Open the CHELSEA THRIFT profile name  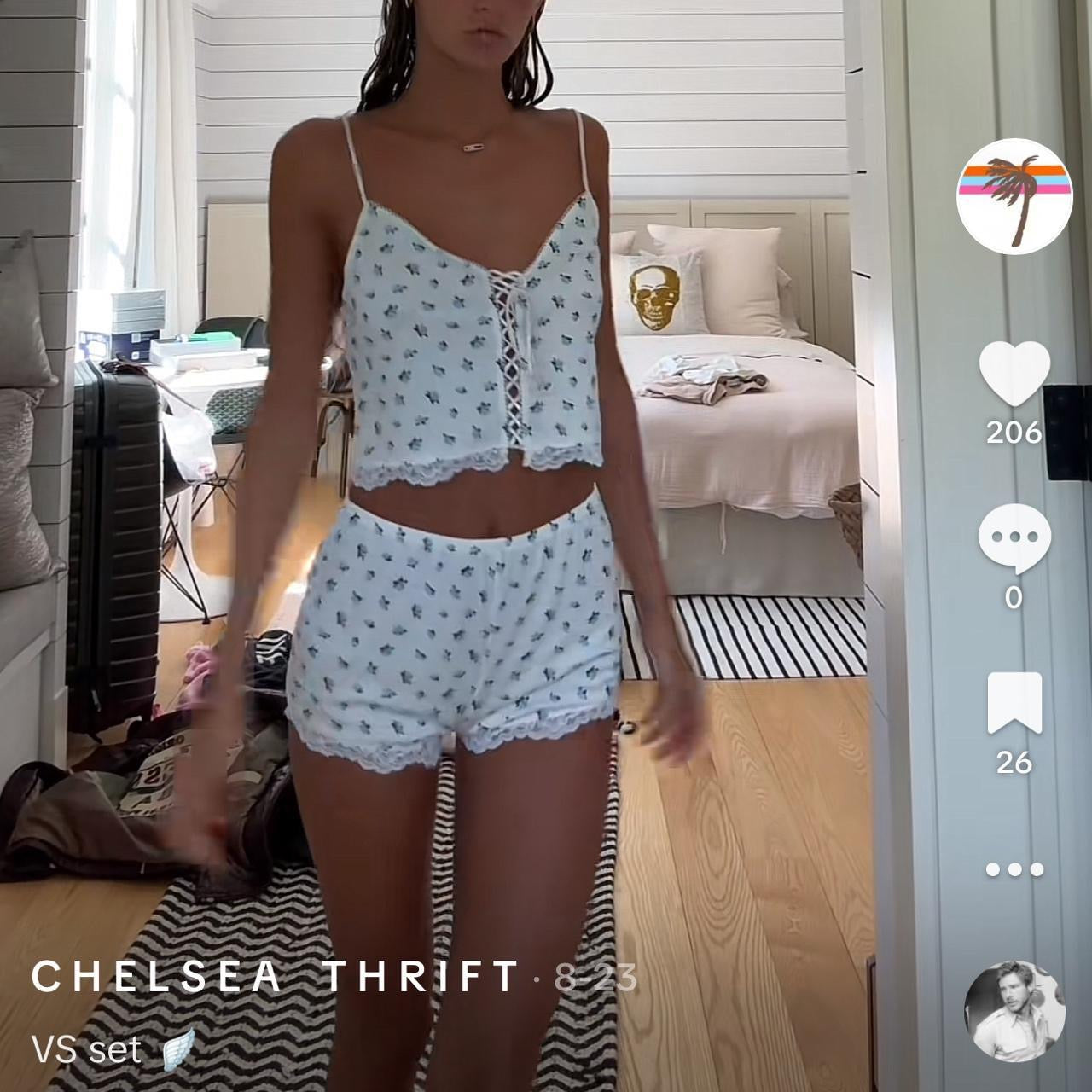tap(276, 977)
